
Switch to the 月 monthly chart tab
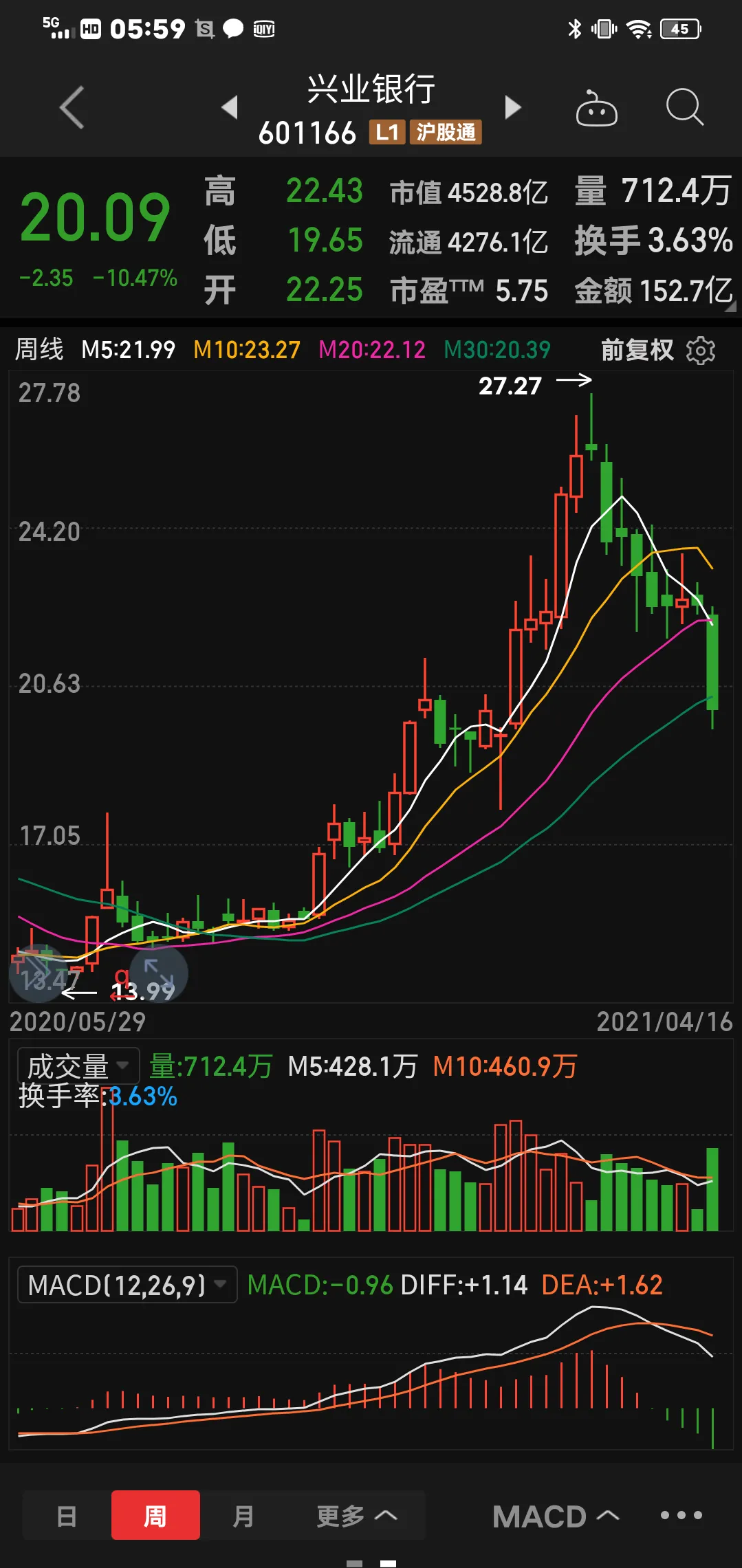click(x=243, y=1515)
